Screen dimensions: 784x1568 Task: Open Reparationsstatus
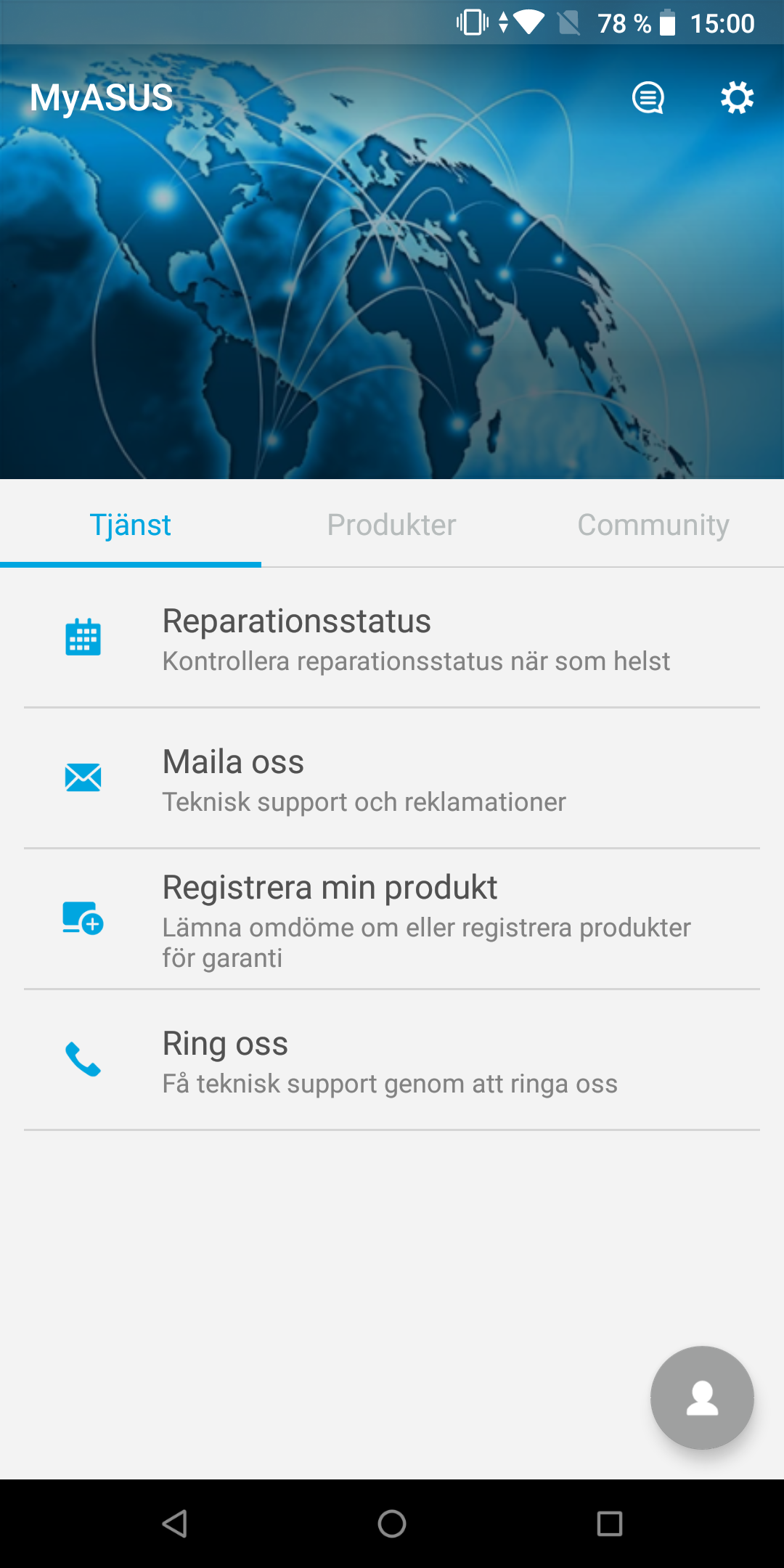coord(392,639)
